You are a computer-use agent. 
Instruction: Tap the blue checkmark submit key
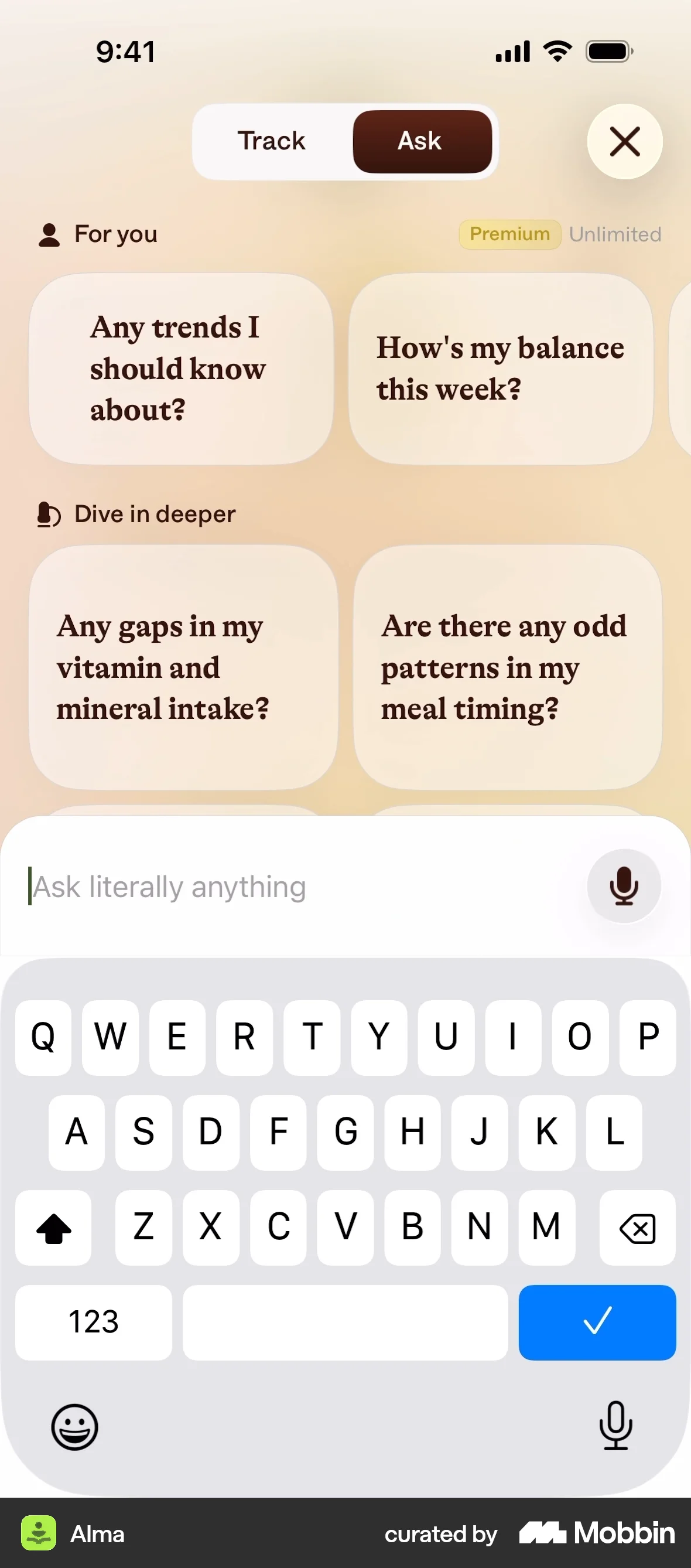[597, 1322]
